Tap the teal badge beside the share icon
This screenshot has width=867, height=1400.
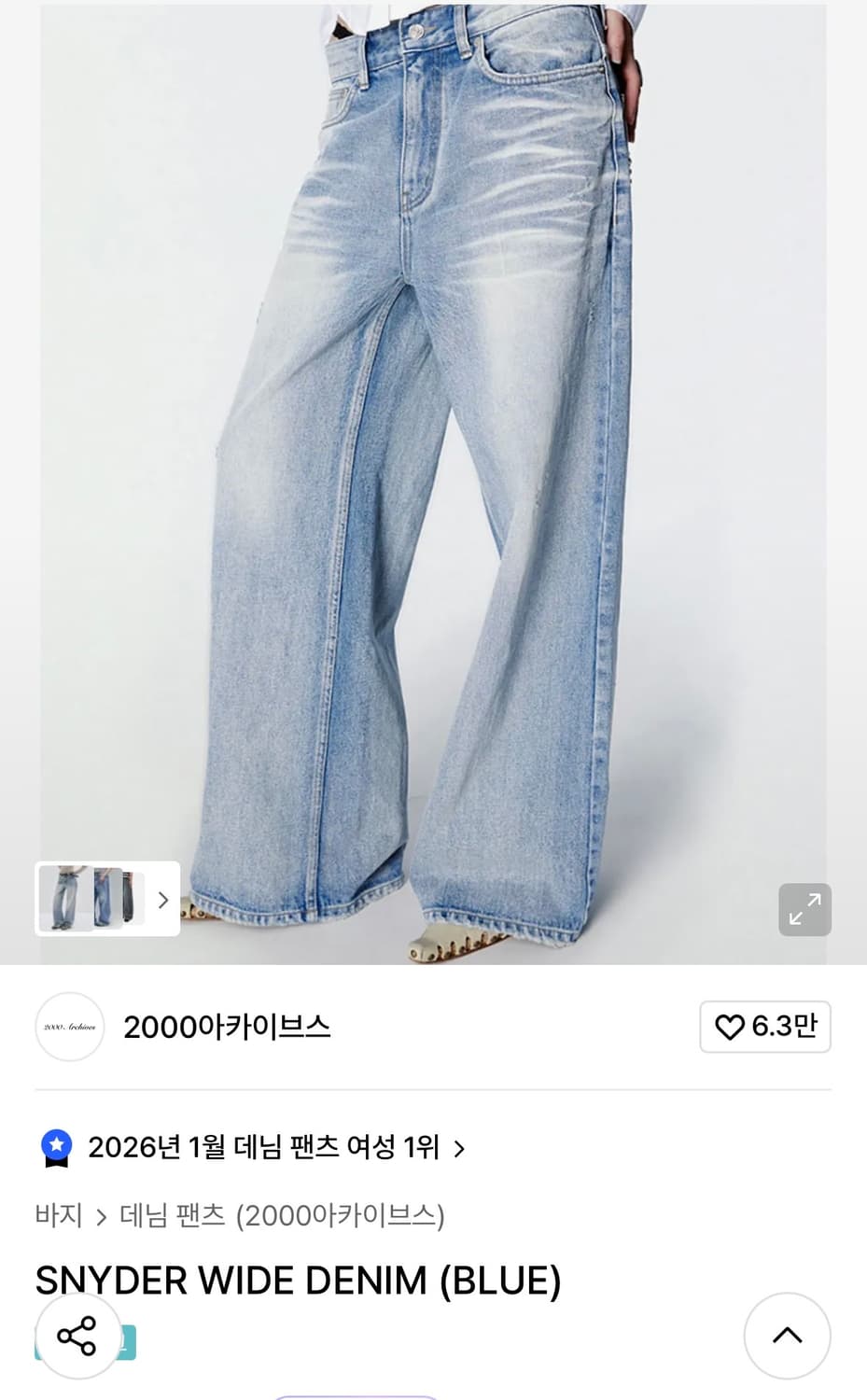(129, 1341)
